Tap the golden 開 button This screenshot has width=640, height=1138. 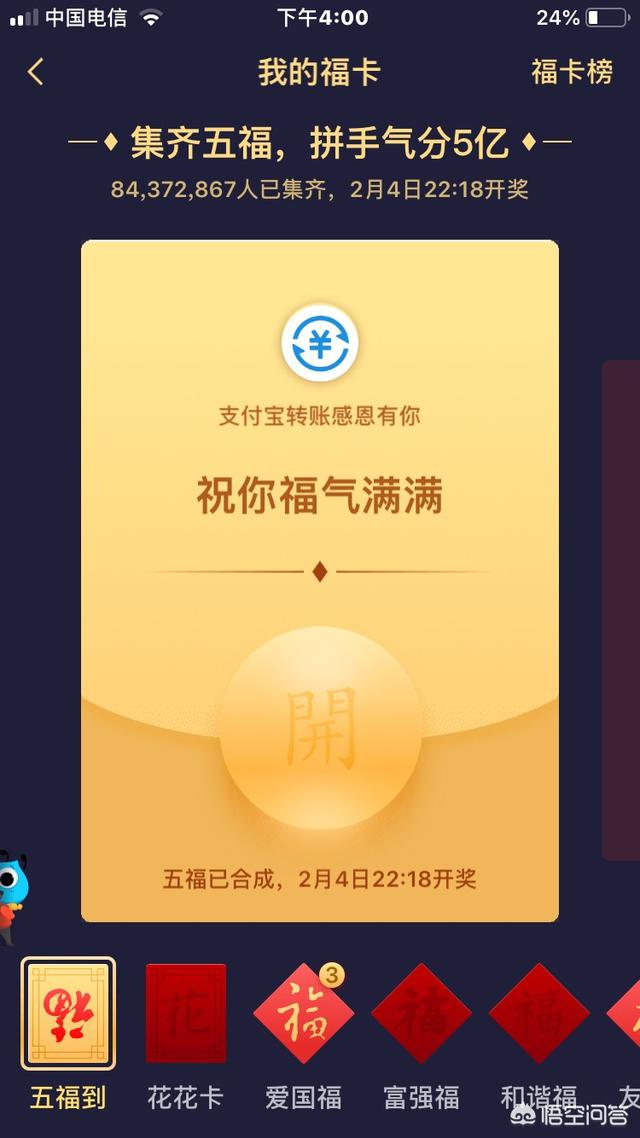pyautogui.click(x=320, y=729)
